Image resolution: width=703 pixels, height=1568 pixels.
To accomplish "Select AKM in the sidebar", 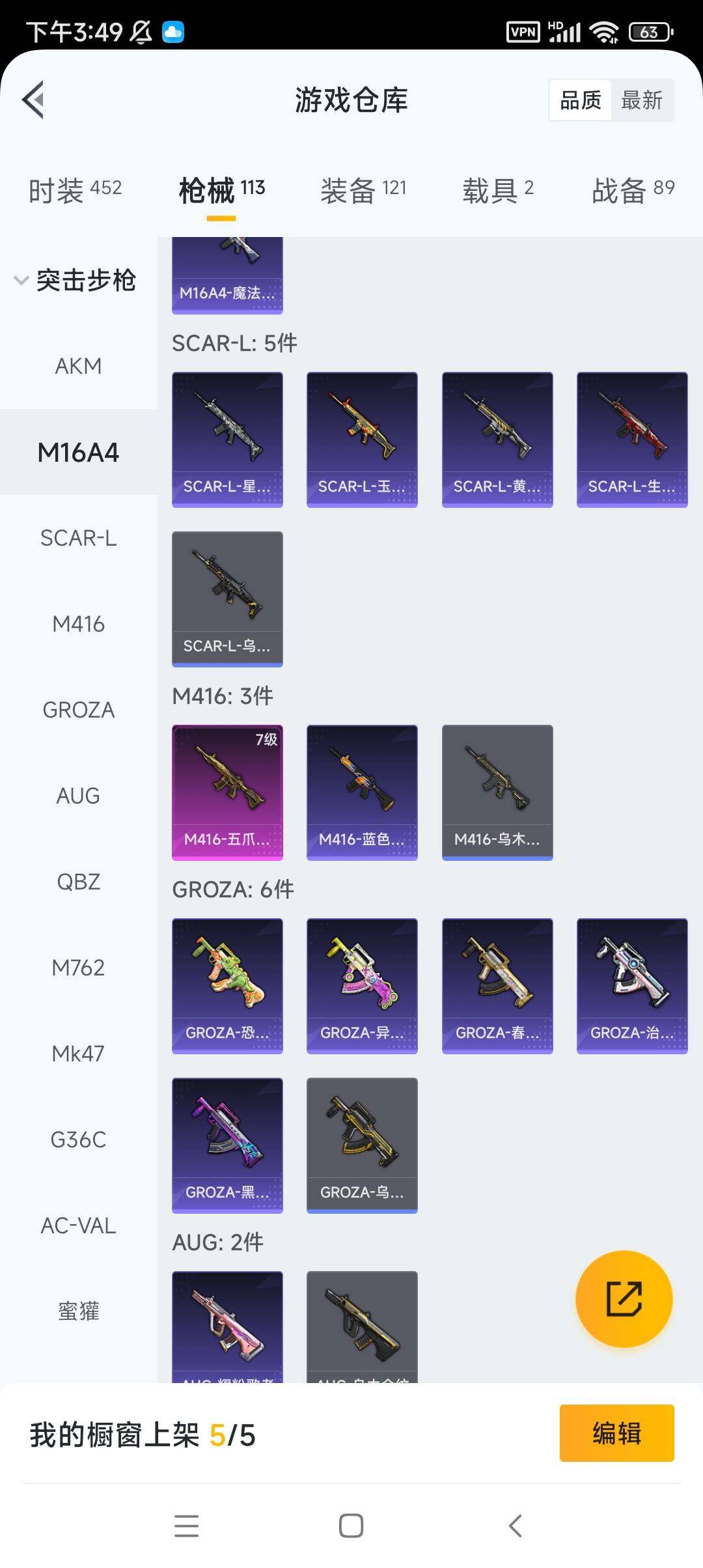I will click(78, 367).
